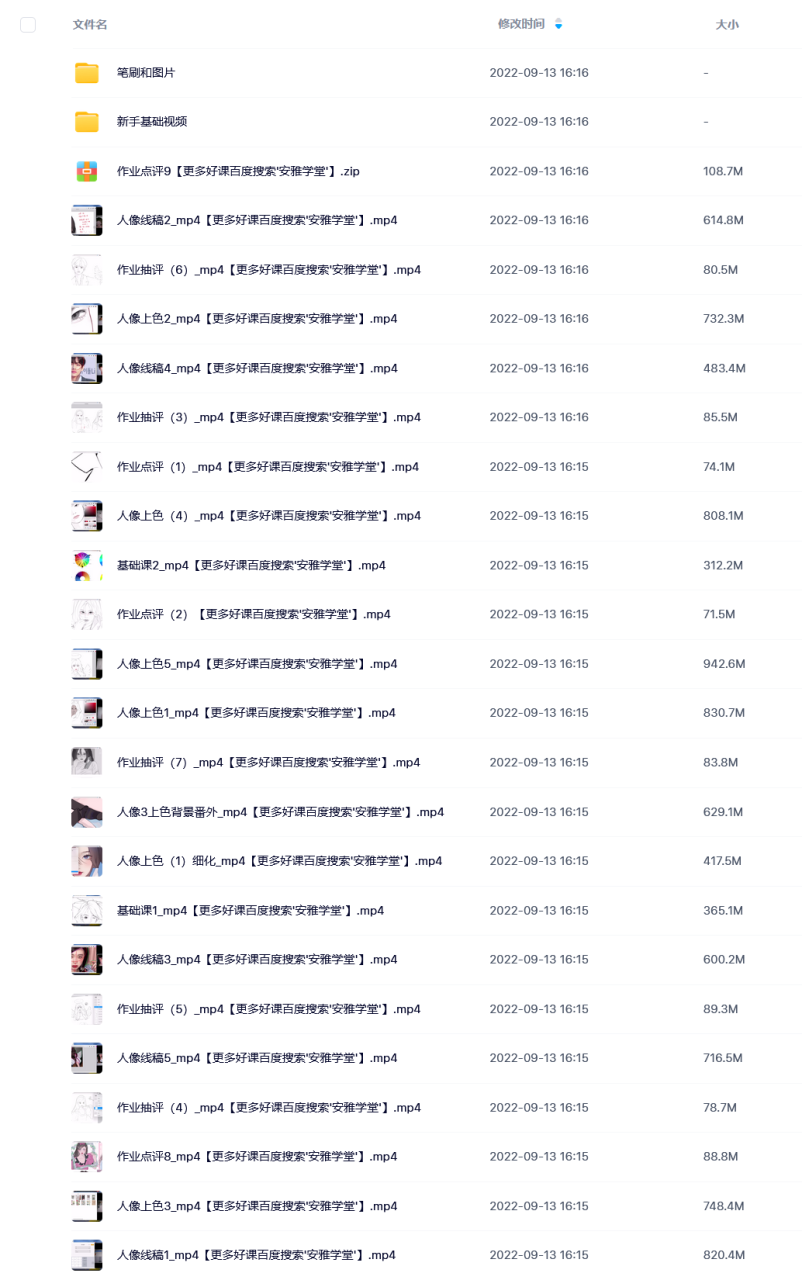Open 人像3上色背景番外 video
Image resolution: width=802 pixels, height=1280 pixels.
coord(280,812)
